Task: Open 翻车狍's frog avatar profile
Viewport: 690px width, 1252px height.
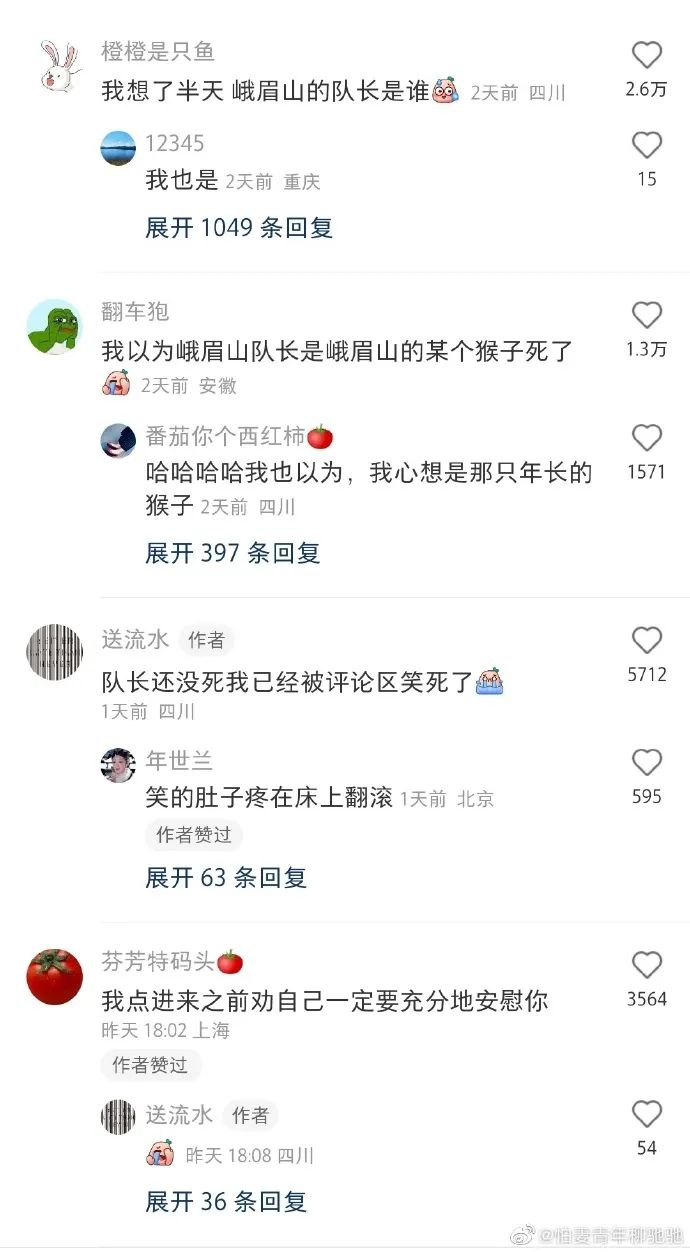Action: click(x=54, y=327)
